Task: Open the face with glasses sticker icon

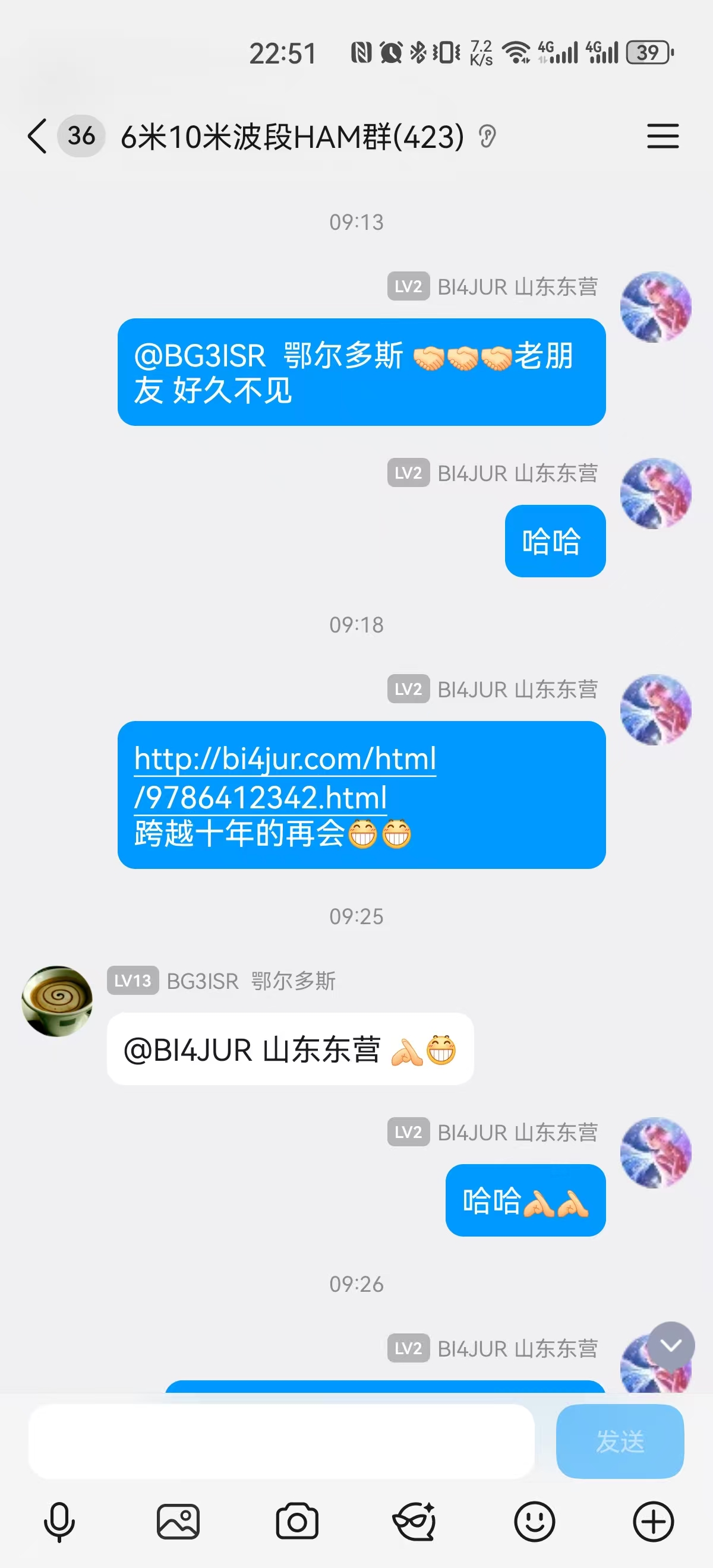Action: pyautogui.click(x=415, y=1522)
